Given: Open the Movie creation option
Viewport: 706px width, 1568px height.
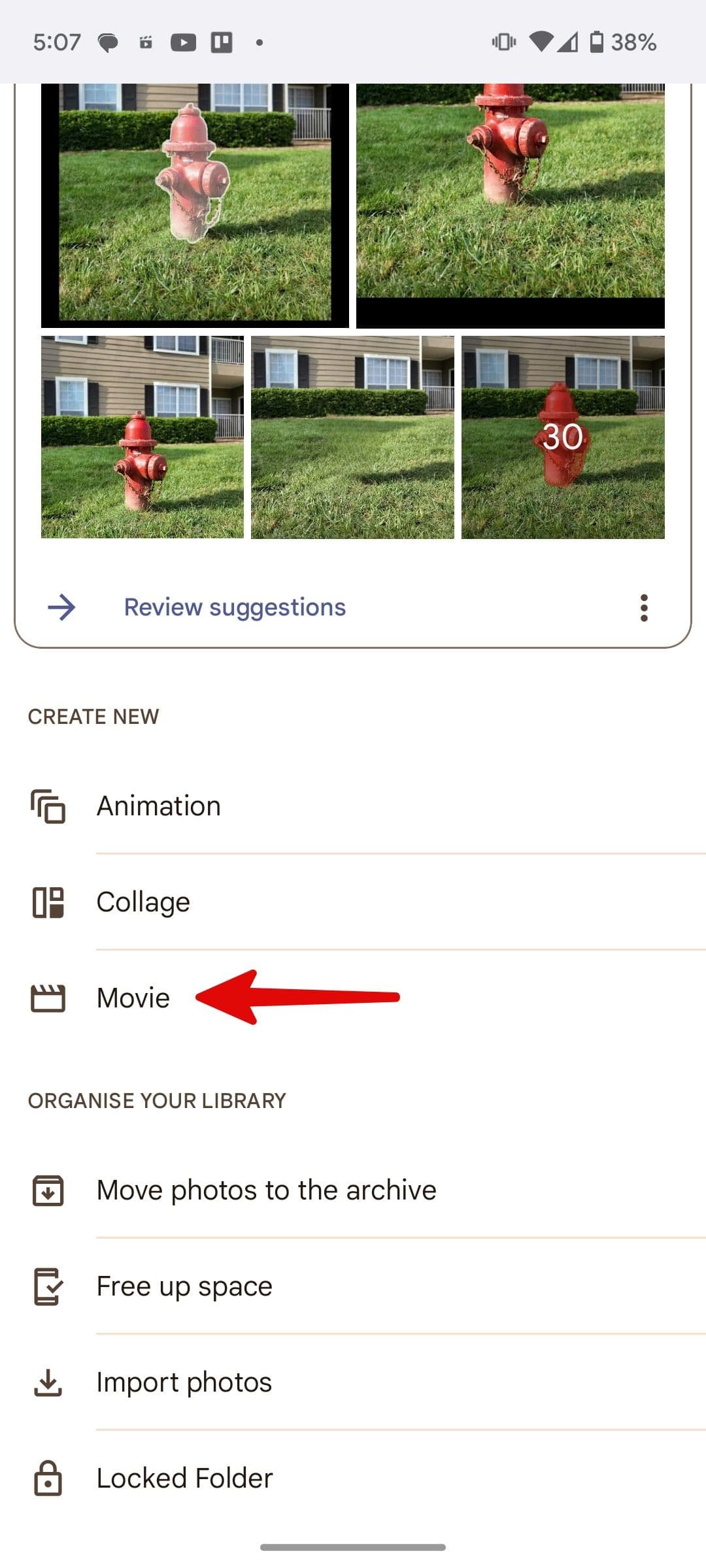Looking at the screenshot, I should (132, 998).
